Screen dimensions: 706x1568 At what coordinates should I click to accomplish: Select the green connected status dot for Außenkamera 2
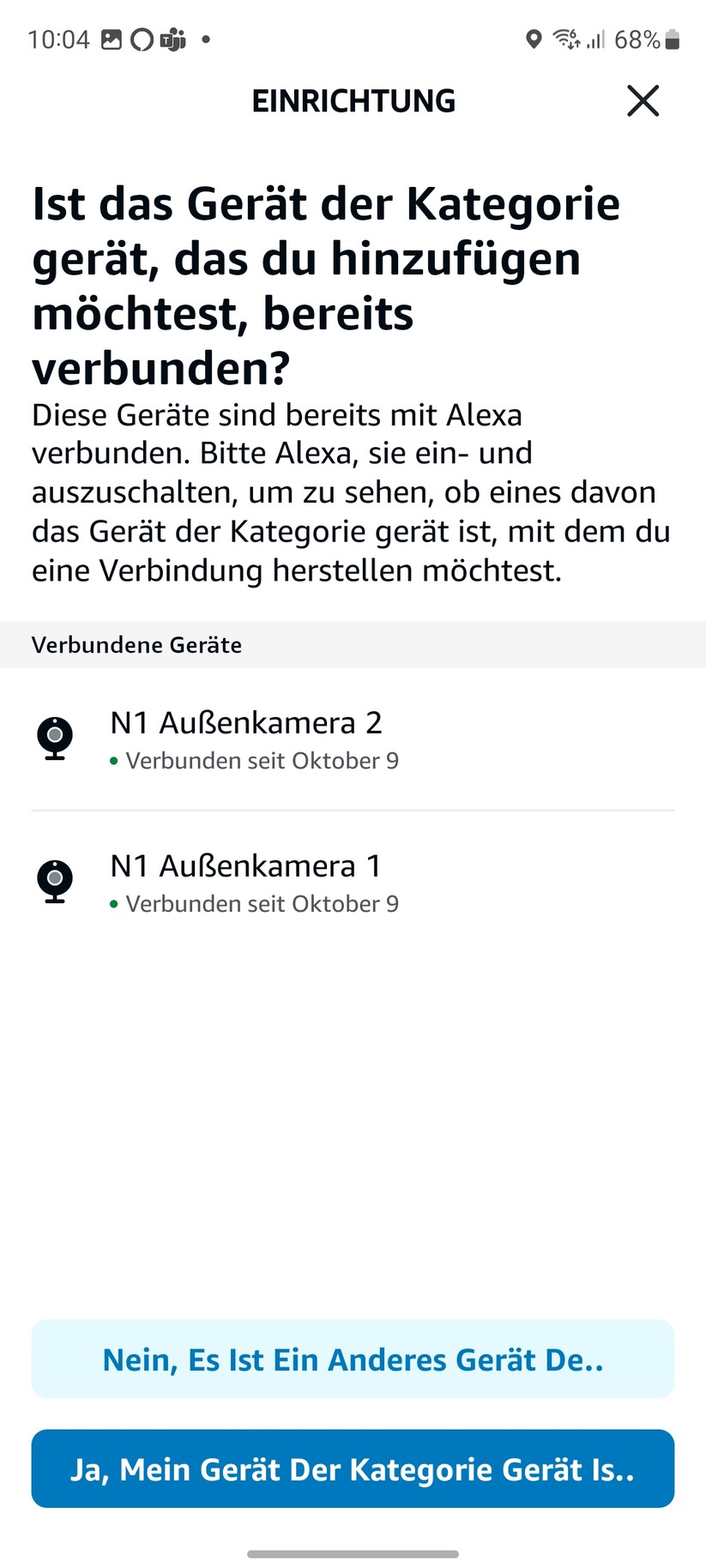112,762
